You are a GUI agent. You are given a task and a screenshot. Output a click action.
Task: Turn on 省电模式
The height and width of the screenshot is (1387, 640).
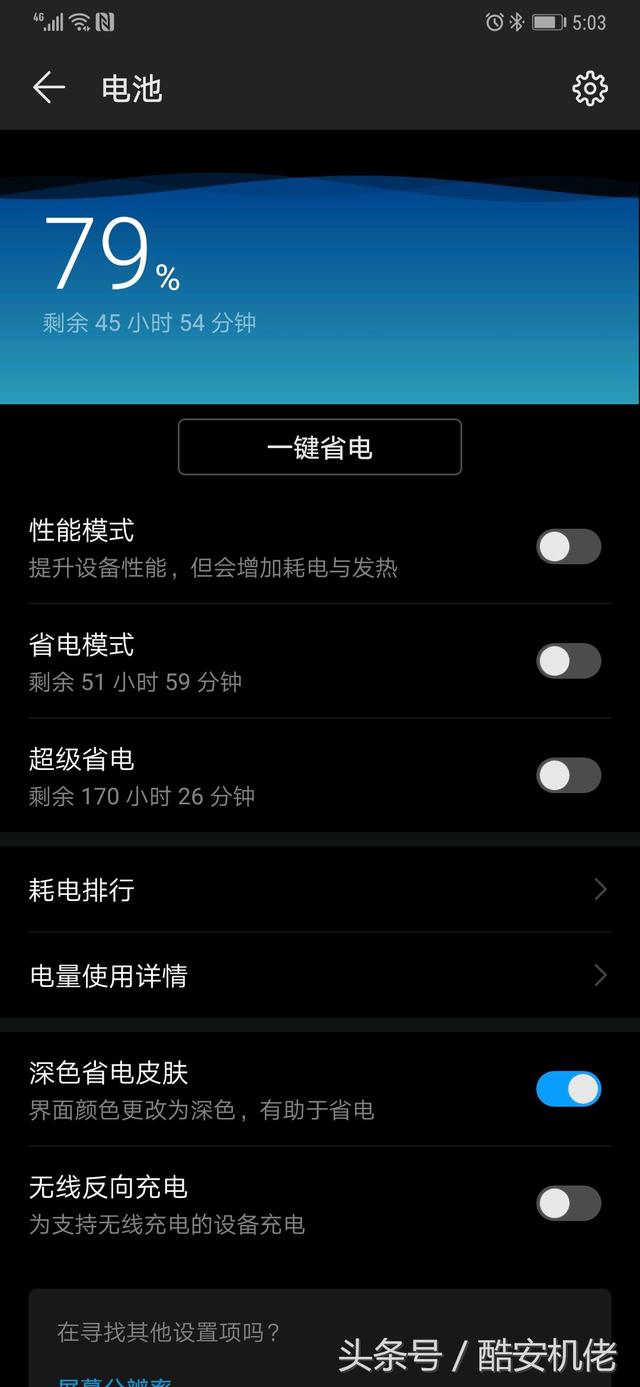tap(569, 661)
